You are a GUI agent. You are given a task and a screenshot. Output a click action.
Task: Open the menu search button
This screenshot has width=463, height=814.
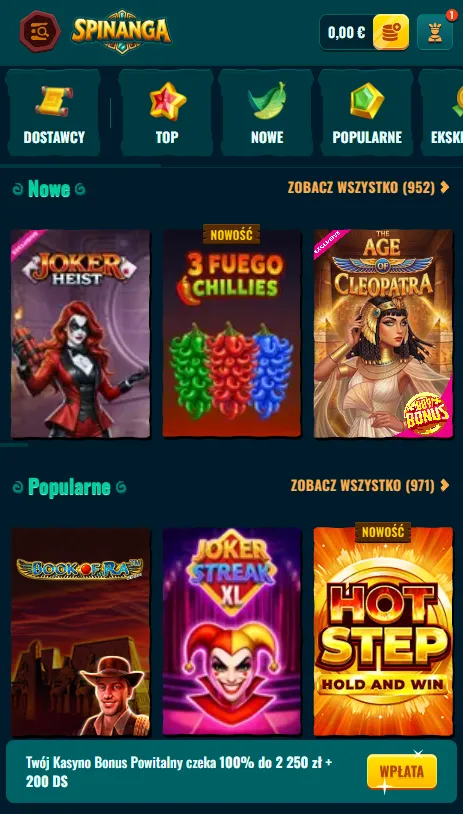point(40,32)
